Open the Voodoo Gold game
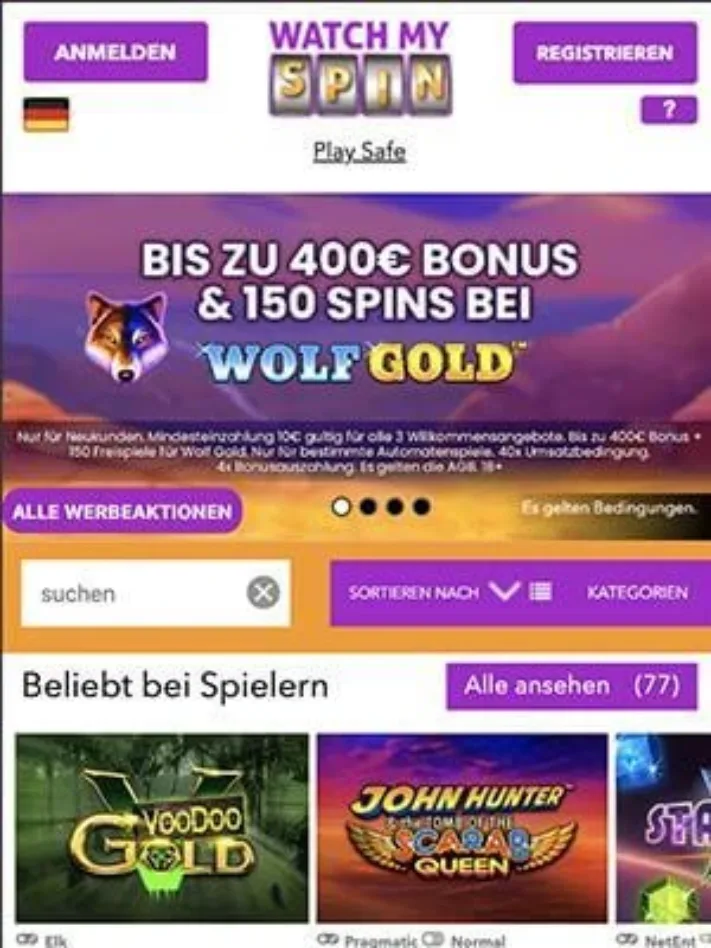 tap(162, 828)
